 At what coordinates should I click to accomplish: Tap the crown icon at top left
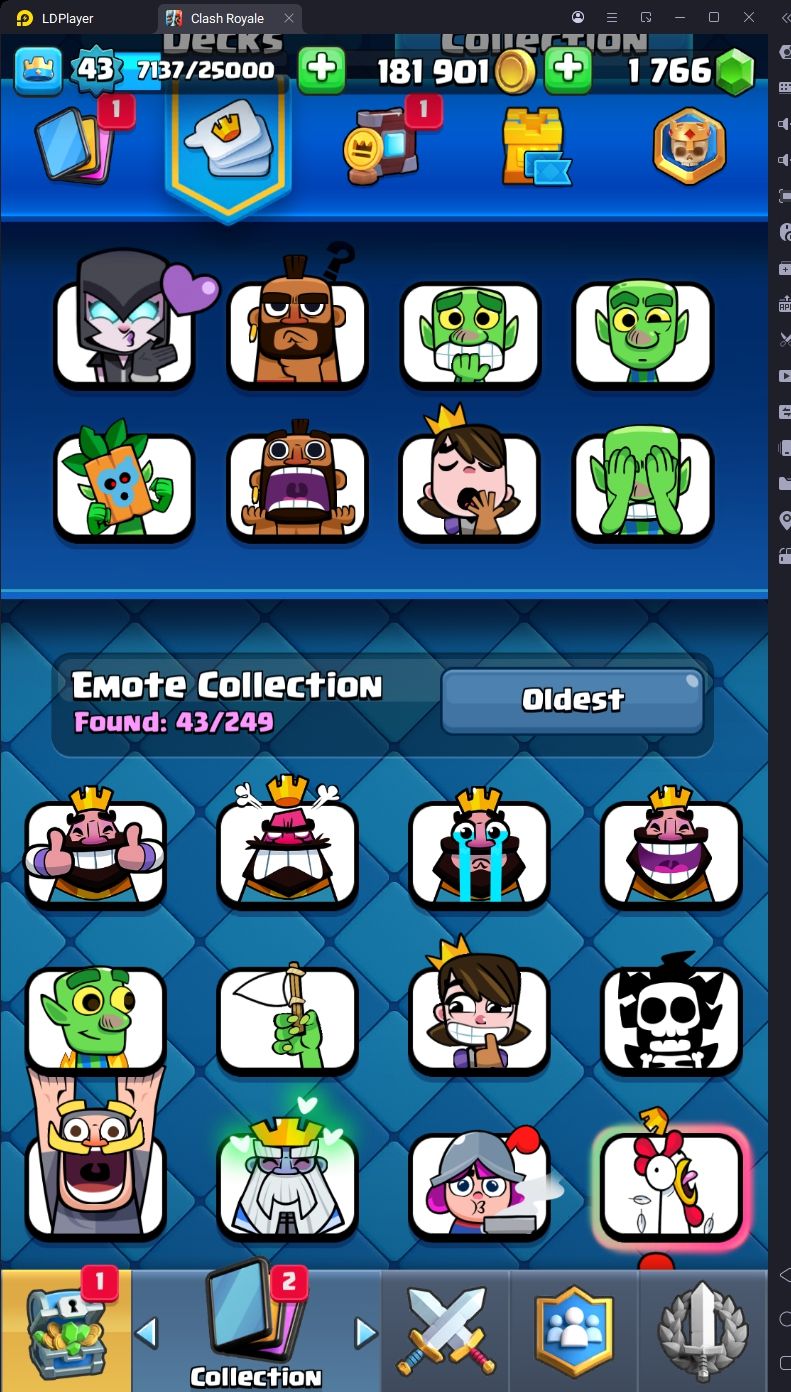point(38,70)
